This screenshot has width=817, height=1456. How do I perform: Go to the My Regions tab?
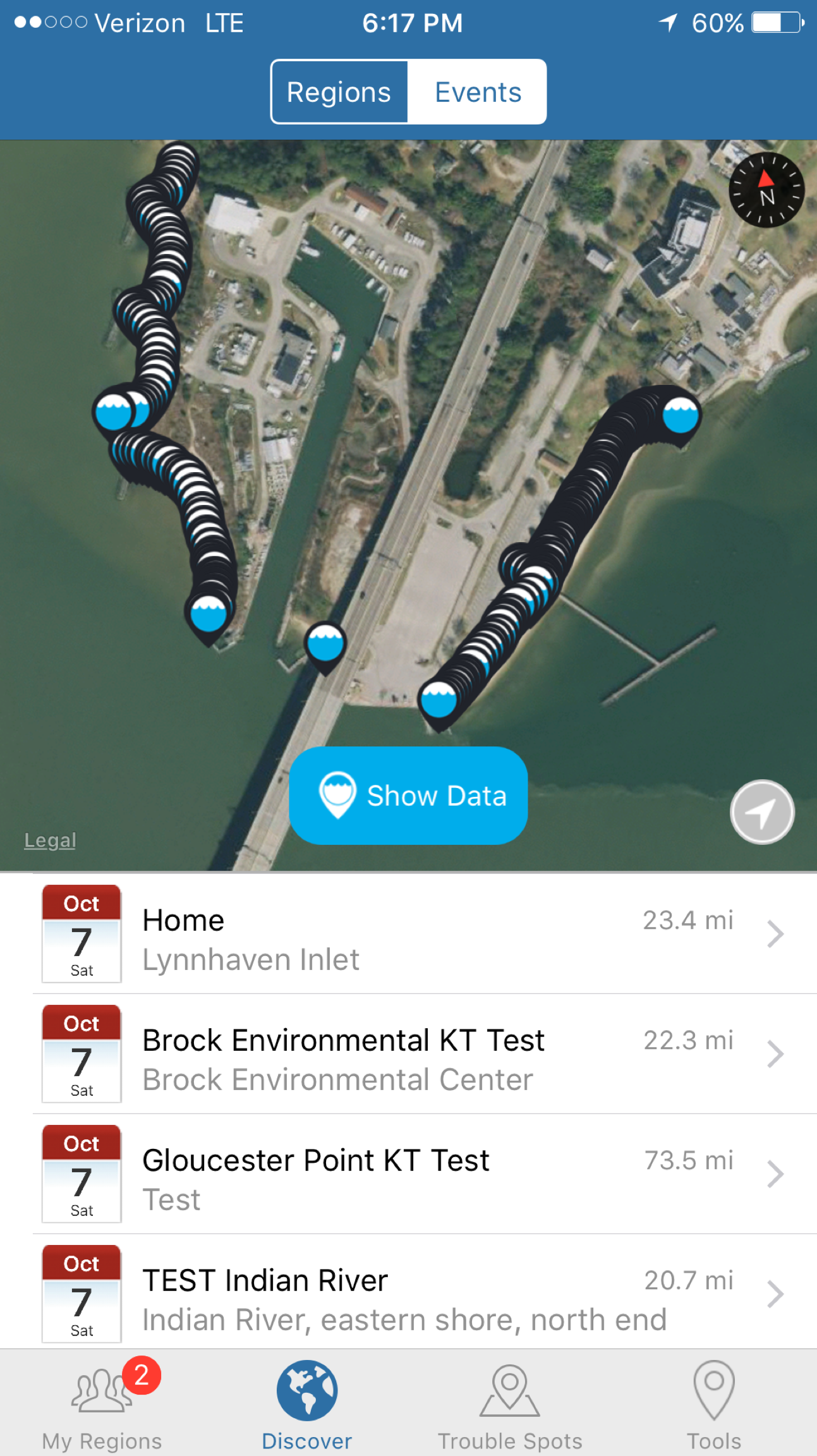click(x=102, y=1404)
